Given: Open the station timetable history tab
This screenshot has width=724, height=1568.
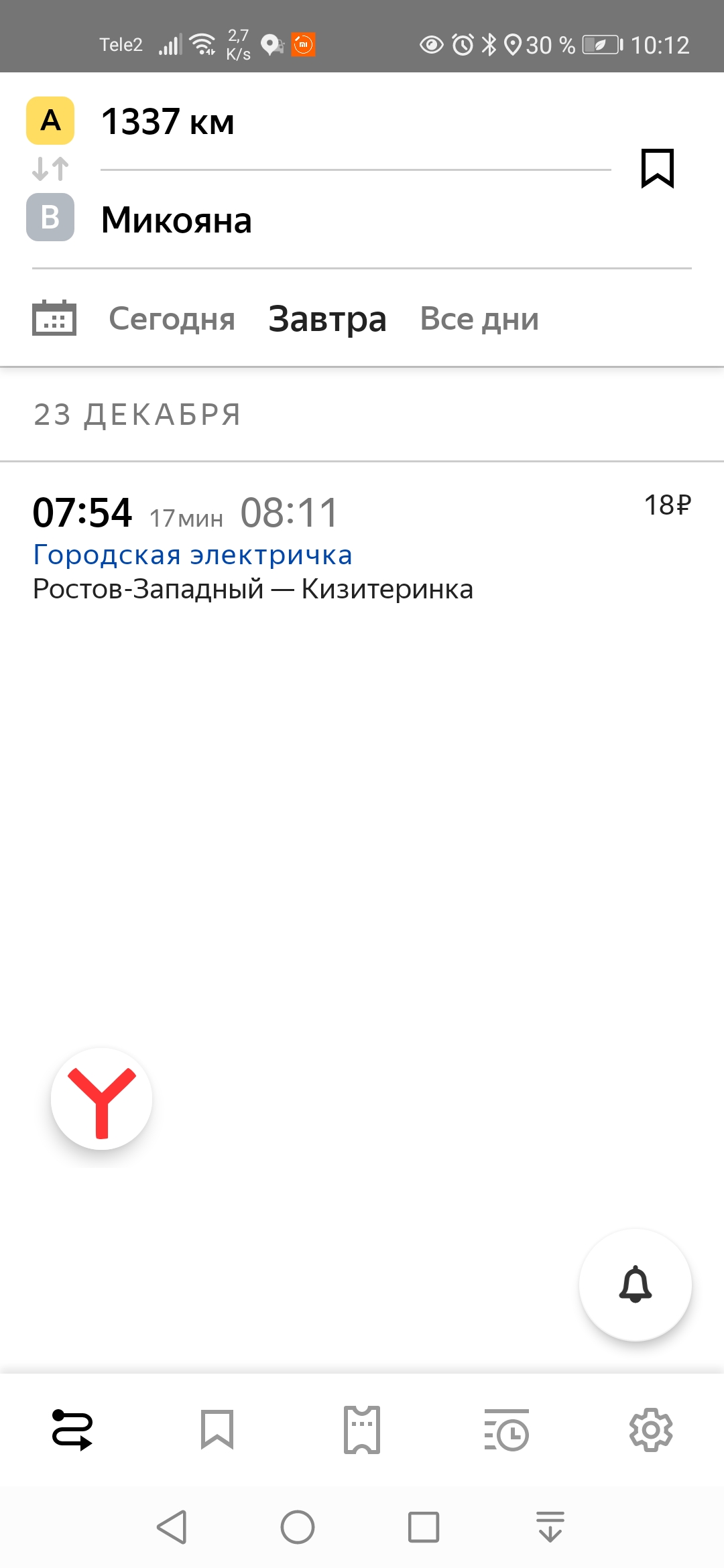Looking at the screenshot, I should coord(507,1430).
